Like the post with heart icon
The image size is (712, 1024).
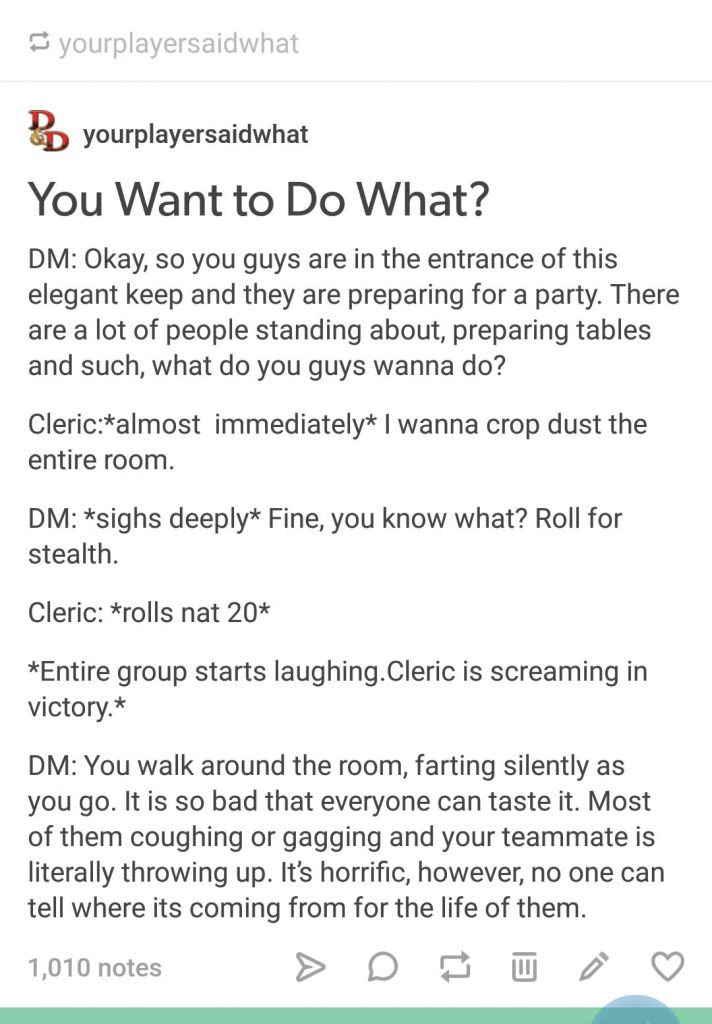[x=666, y=966]
